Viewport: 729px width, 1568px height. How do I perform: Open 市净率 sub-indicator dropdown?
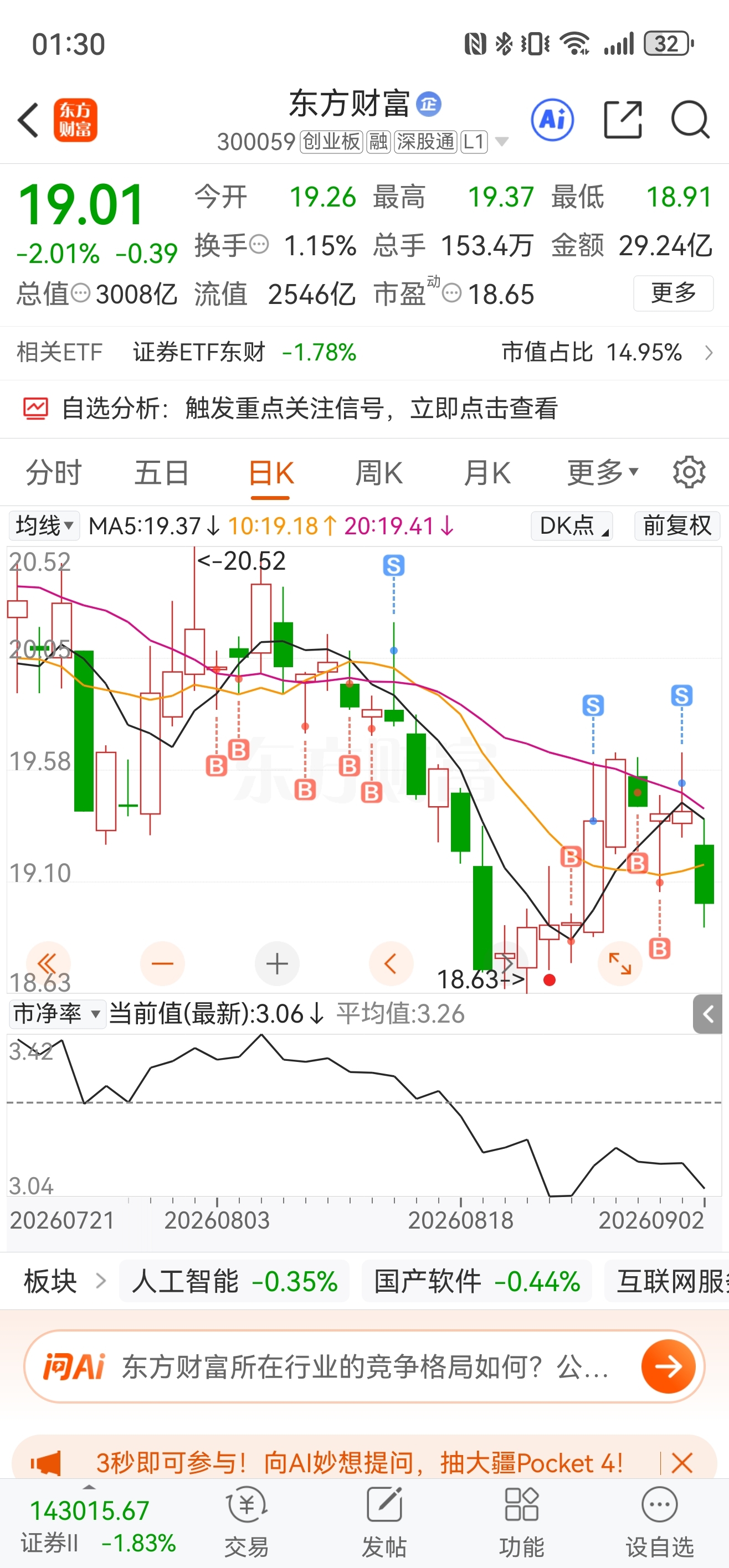(x=57, y=1014)
